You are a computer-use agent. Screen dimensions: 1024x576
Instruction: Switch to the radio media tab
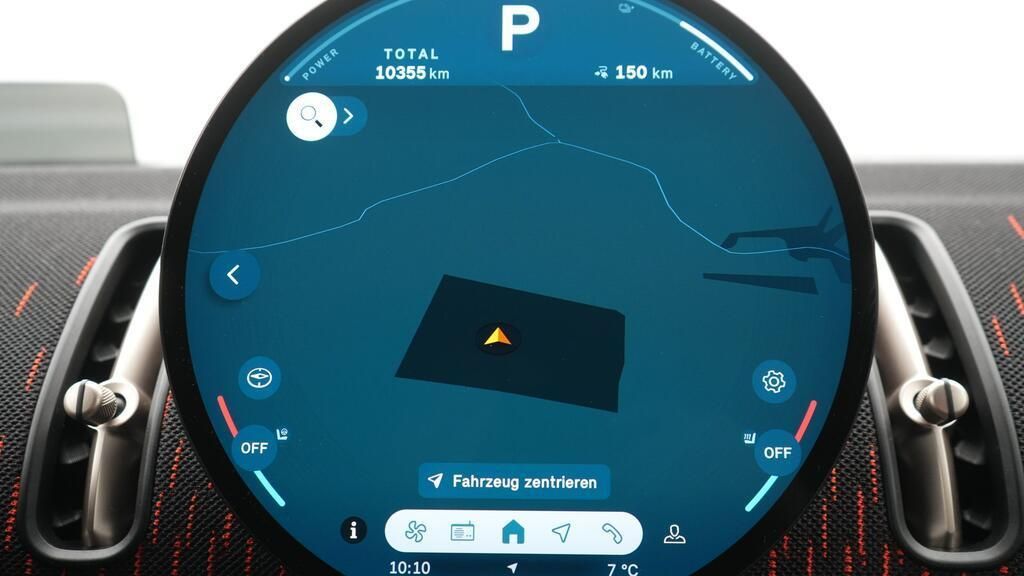pyautogui.click(x=463, y=532)
